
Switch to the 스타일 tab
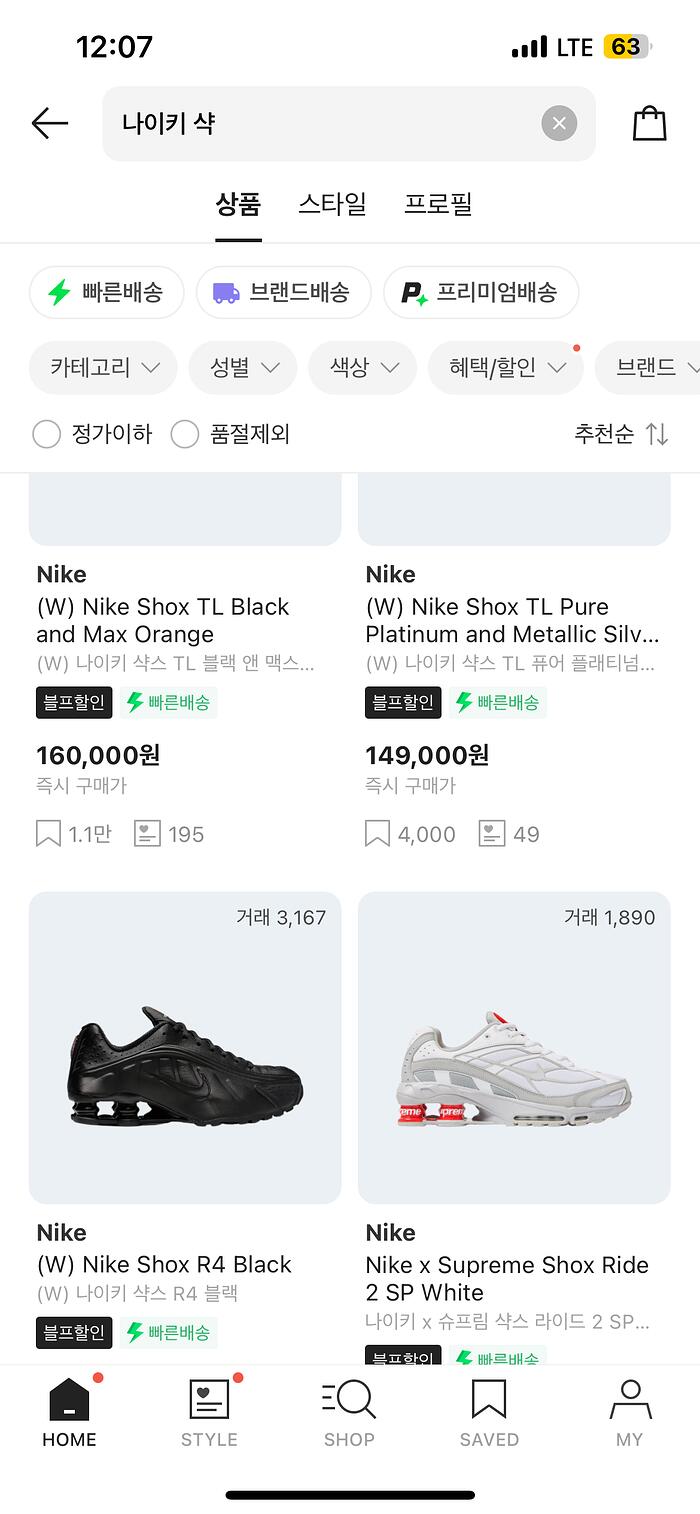tap(332, 205)
